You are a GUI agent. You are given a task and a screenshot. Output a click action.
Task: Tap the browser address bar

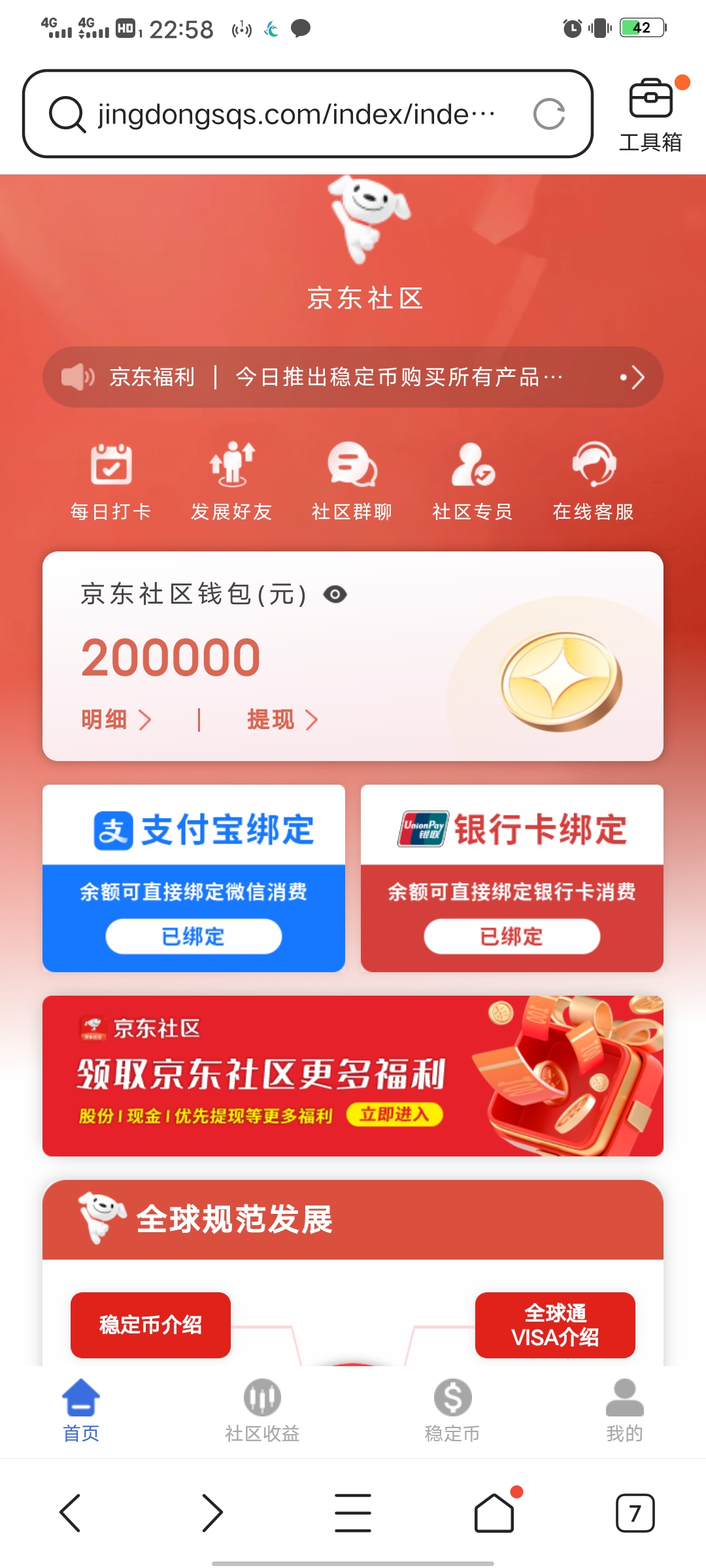coord(307,114)
